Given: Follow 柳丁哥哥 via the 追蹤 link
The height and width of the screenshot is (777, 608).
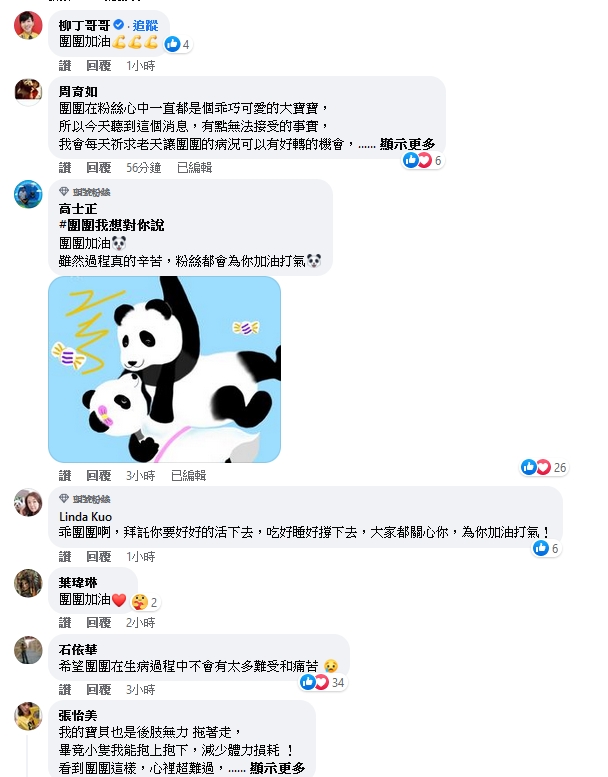Looking at the screenshot, I should 145,25.
